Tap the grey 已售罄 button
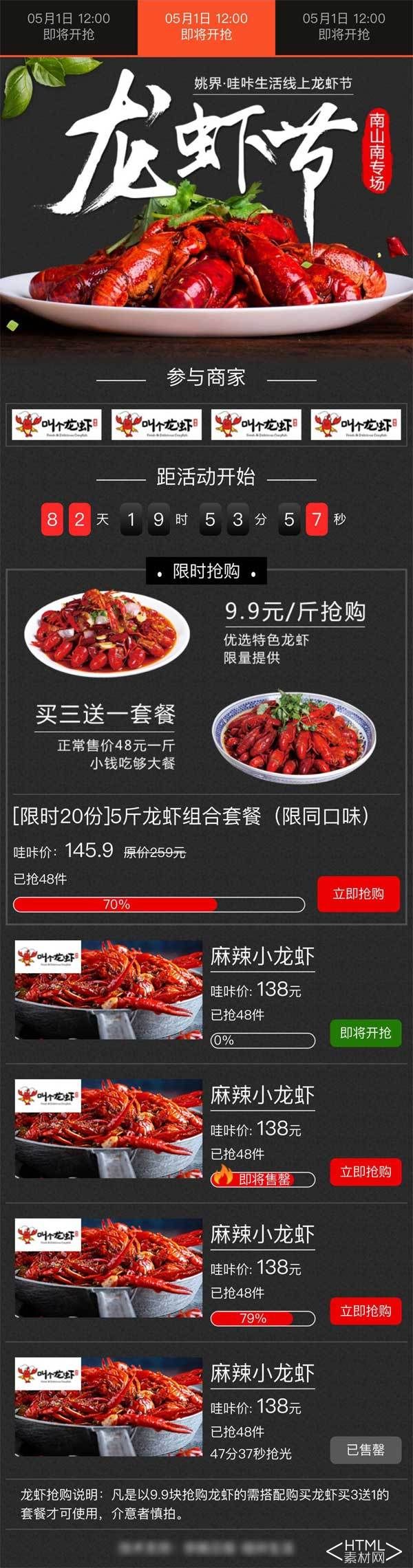The image size is (413, 1568). pos(365,1450)
